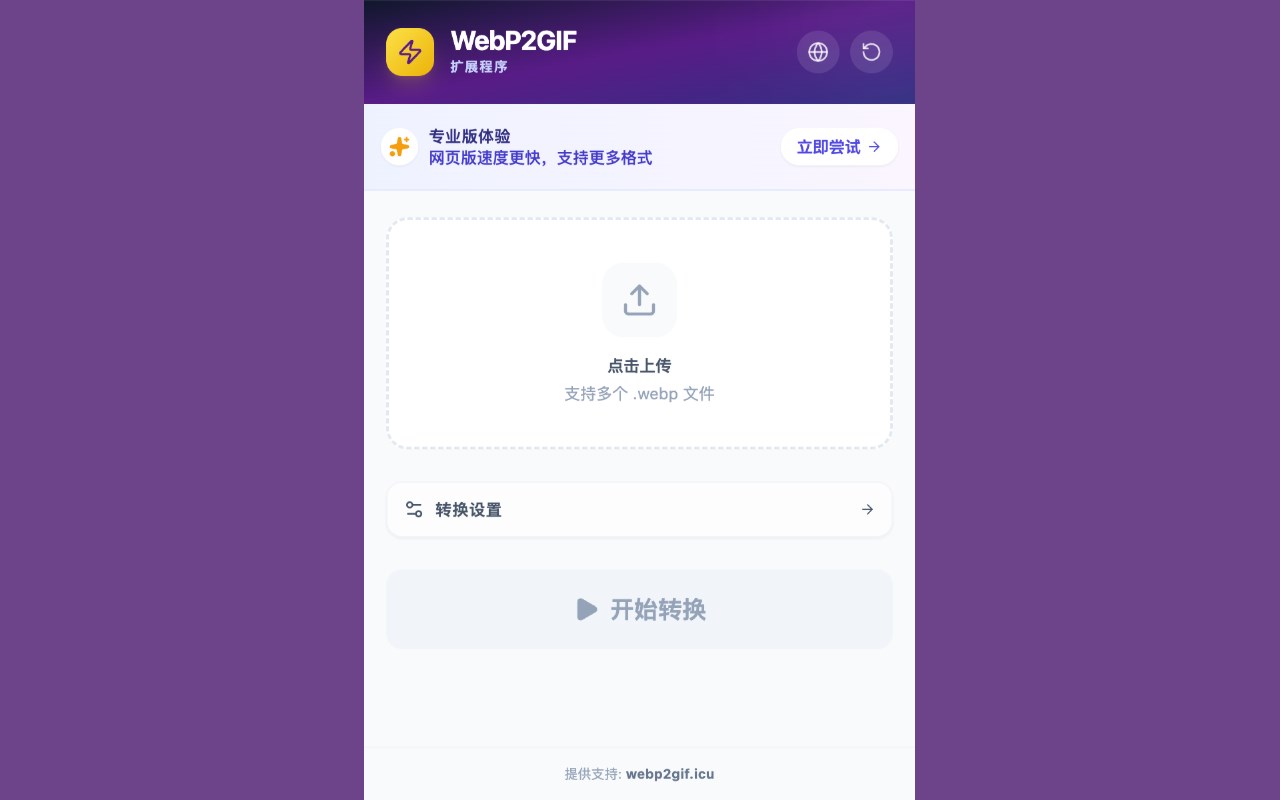Start conversion with 开始转换 button
Screen dimensions: 1280x800
[639, 609]
